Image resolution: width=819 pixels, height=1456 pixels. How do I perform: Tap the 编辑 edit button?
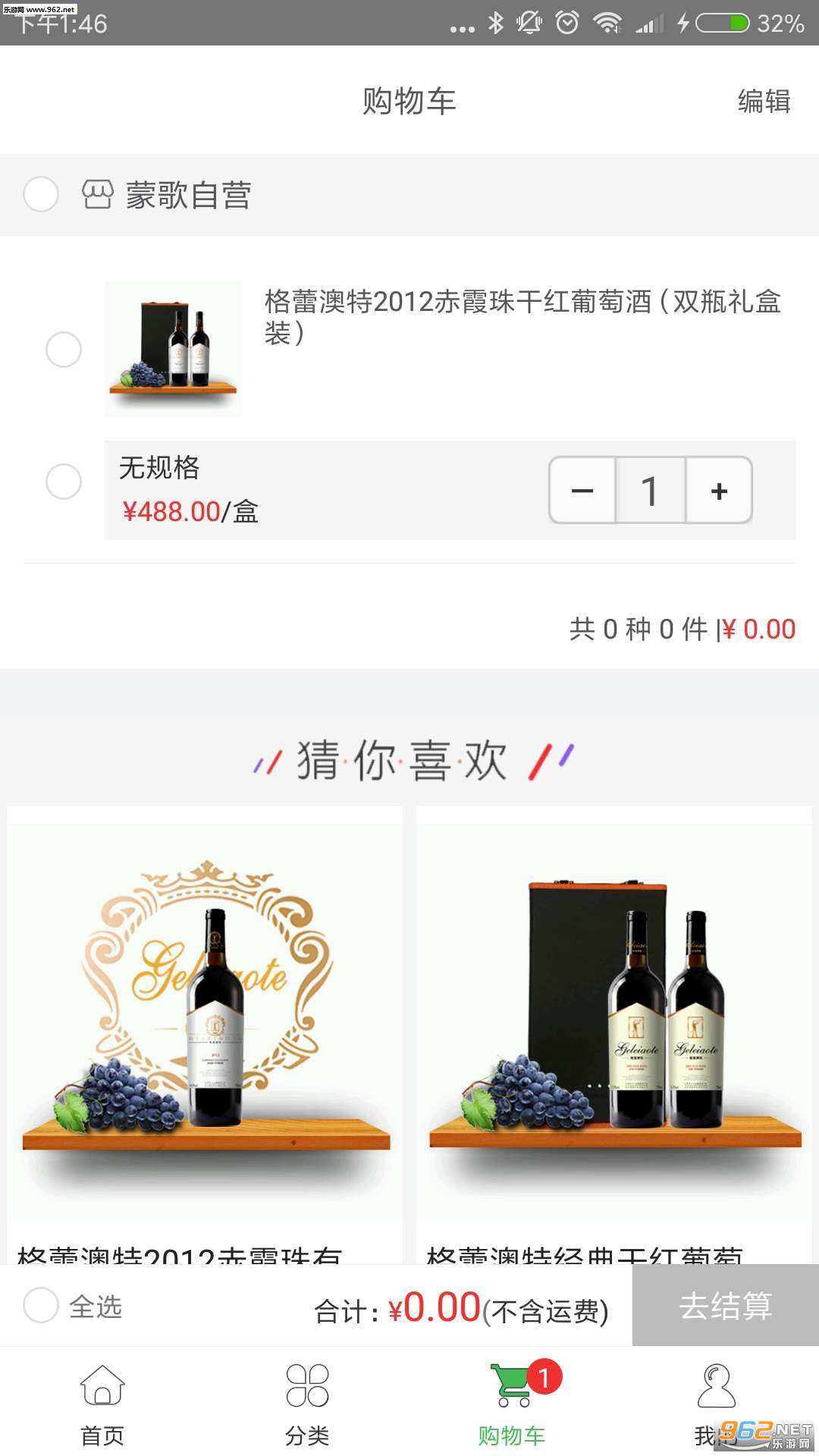click(x=764, y=101)
